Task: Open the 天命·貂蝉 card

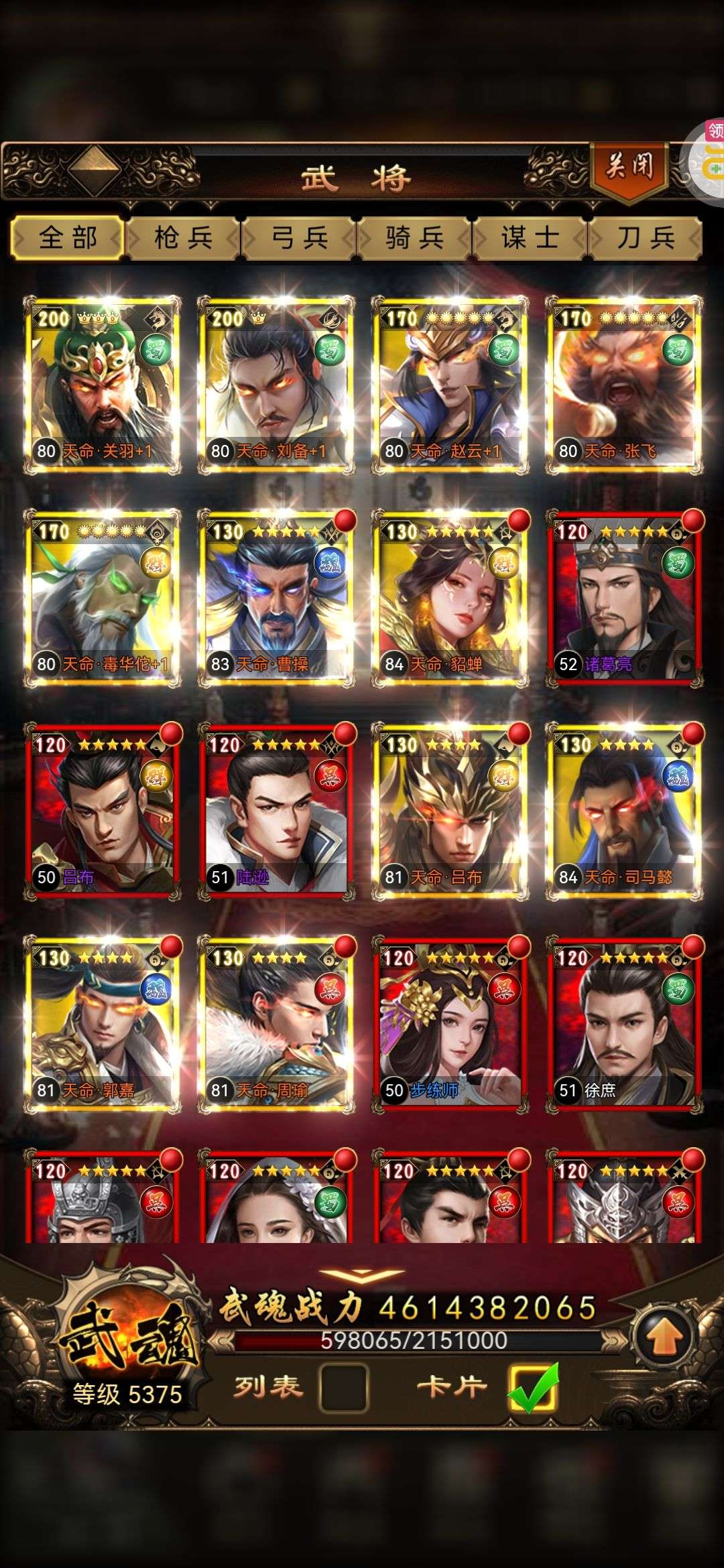Action: tap(450, 598)
